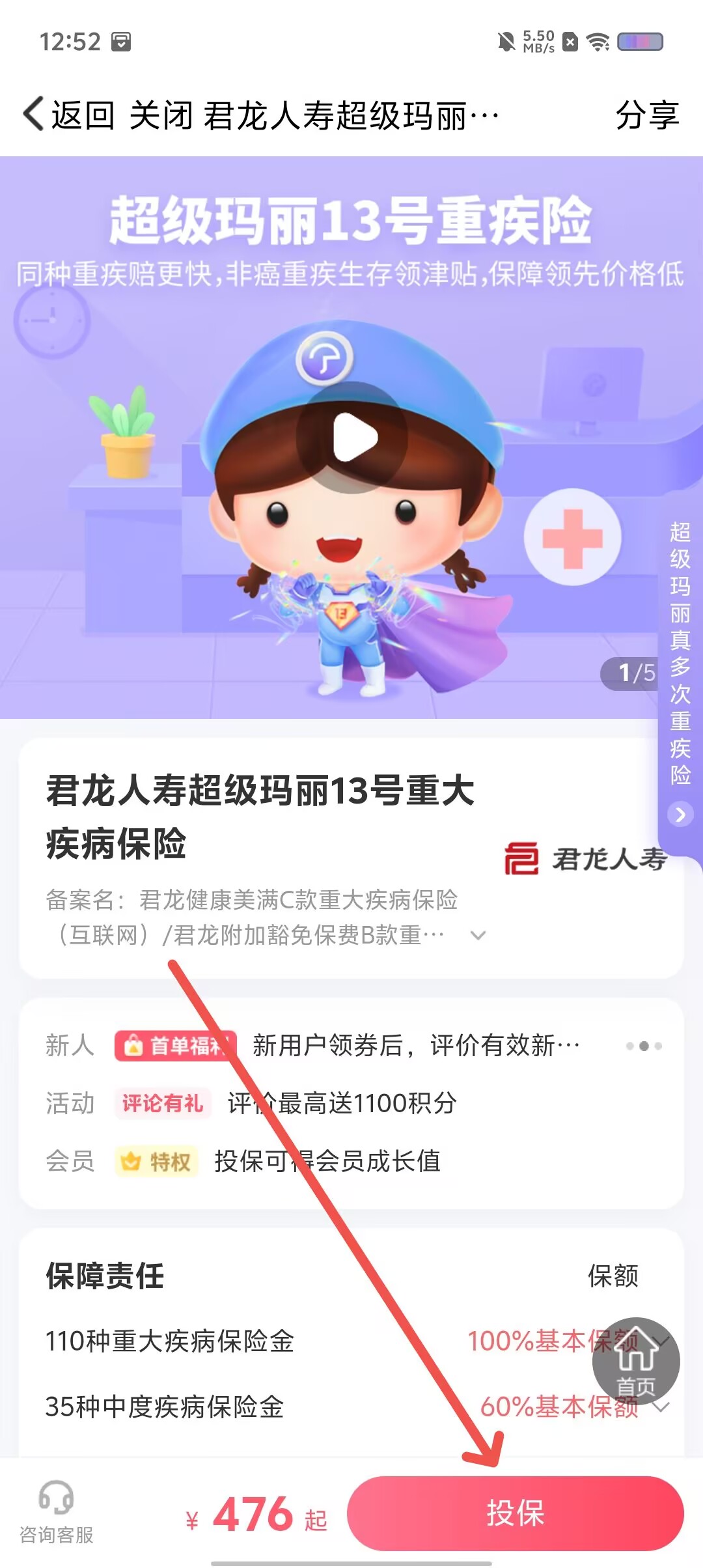Share this insurance product via 分享
The image size is (703, 1568).
click(646, 116)
